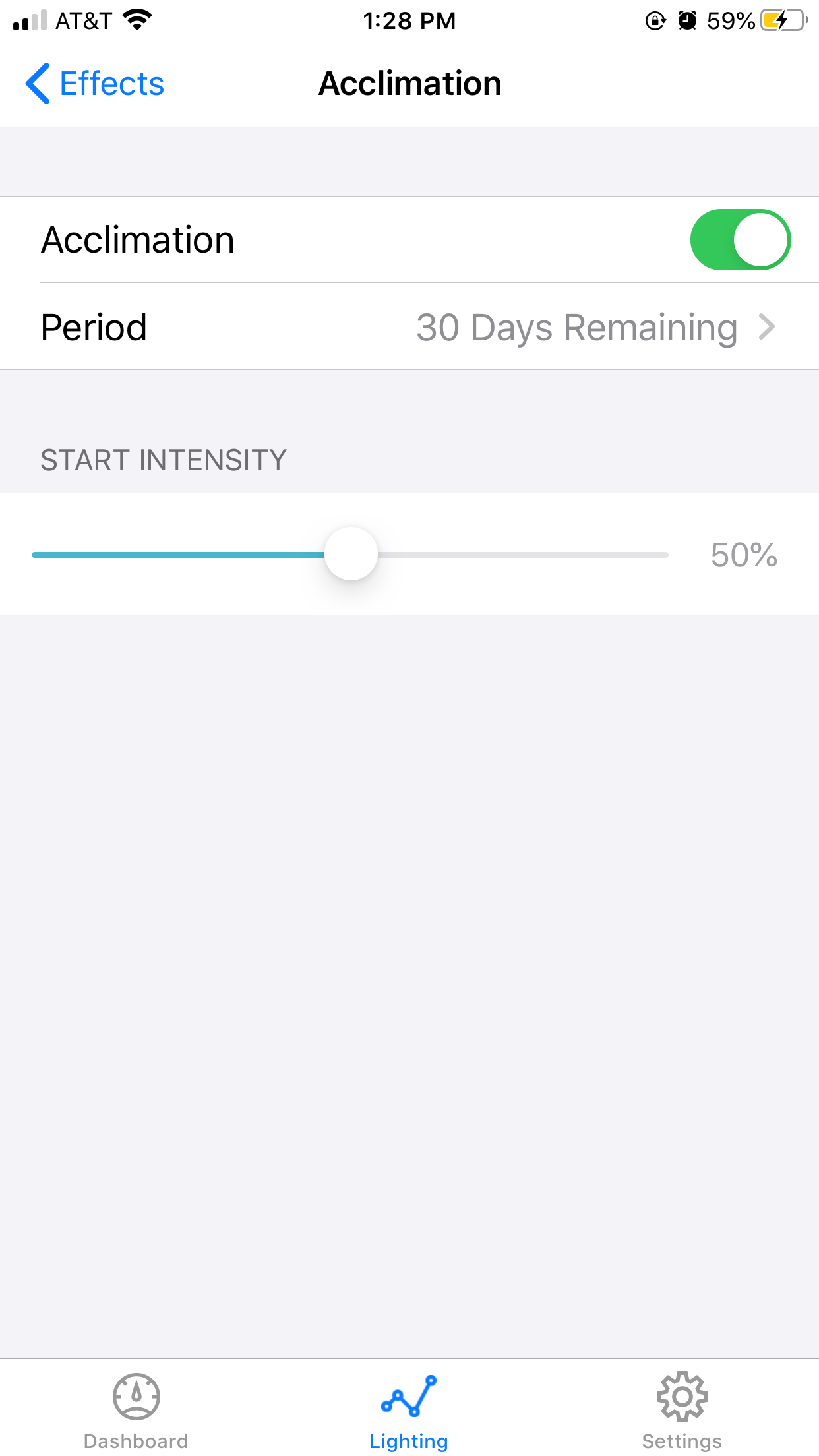Image resolution: width=819 pixels, height=1456 pixels.
Task: Tap the Start Intensity slider
Action: (x=350, y=555)
